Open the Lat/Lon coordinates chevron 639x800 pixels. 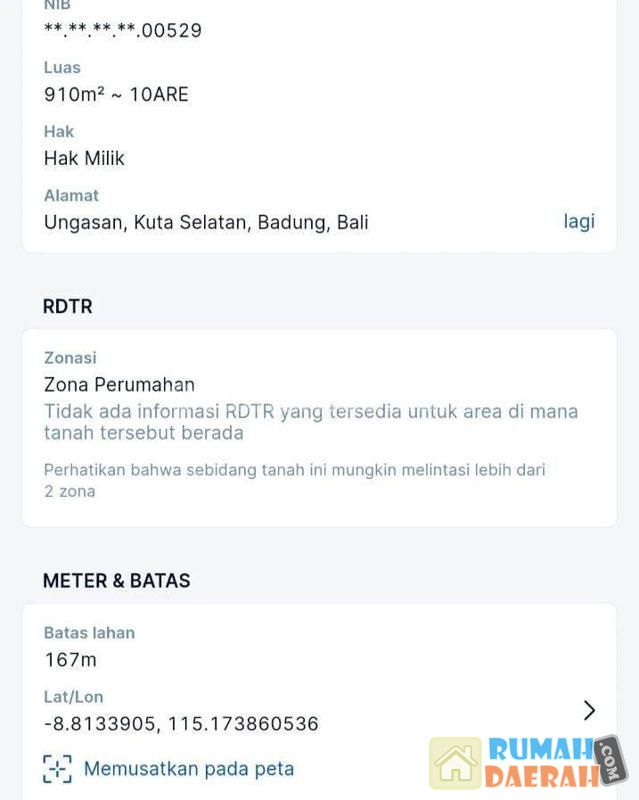coord(589,710)
